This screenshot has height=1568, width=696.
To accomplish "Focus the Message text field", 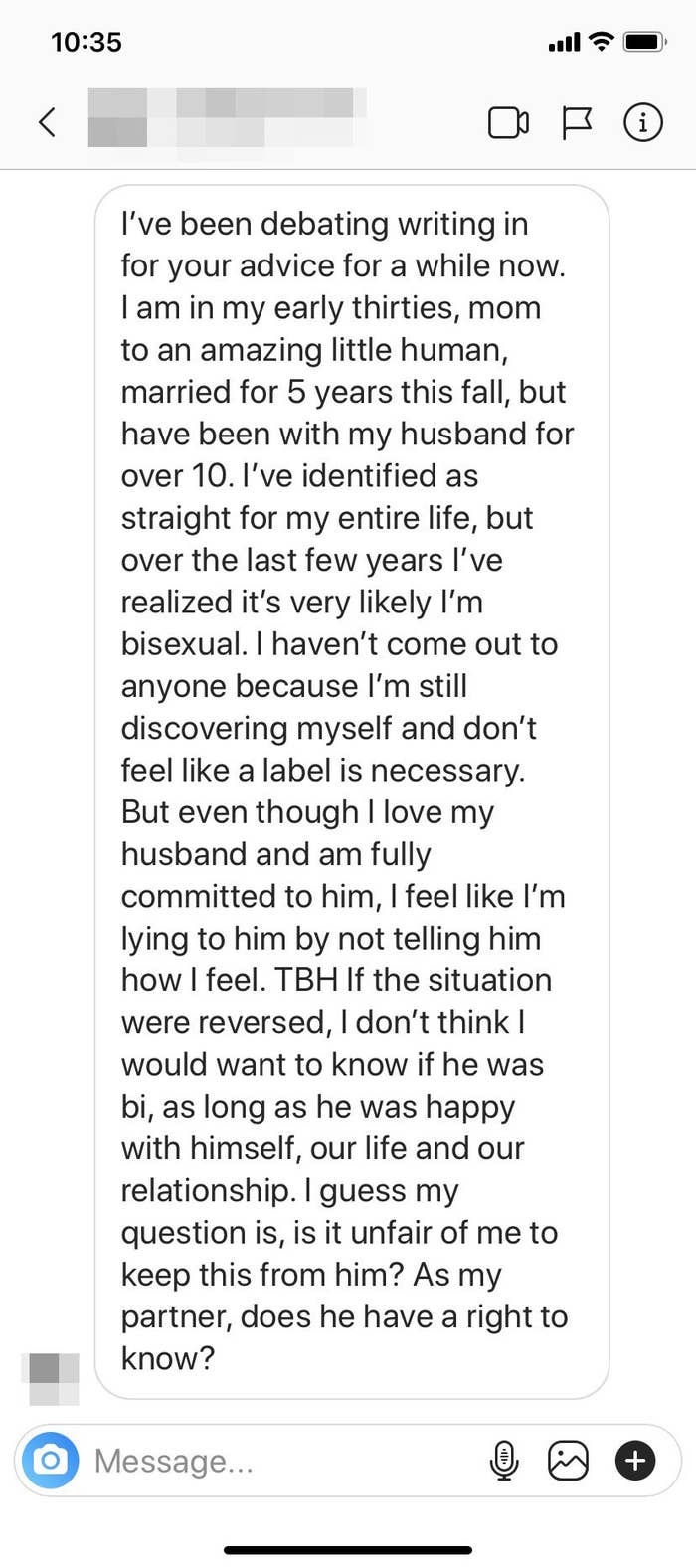I will coord(283,1461).
